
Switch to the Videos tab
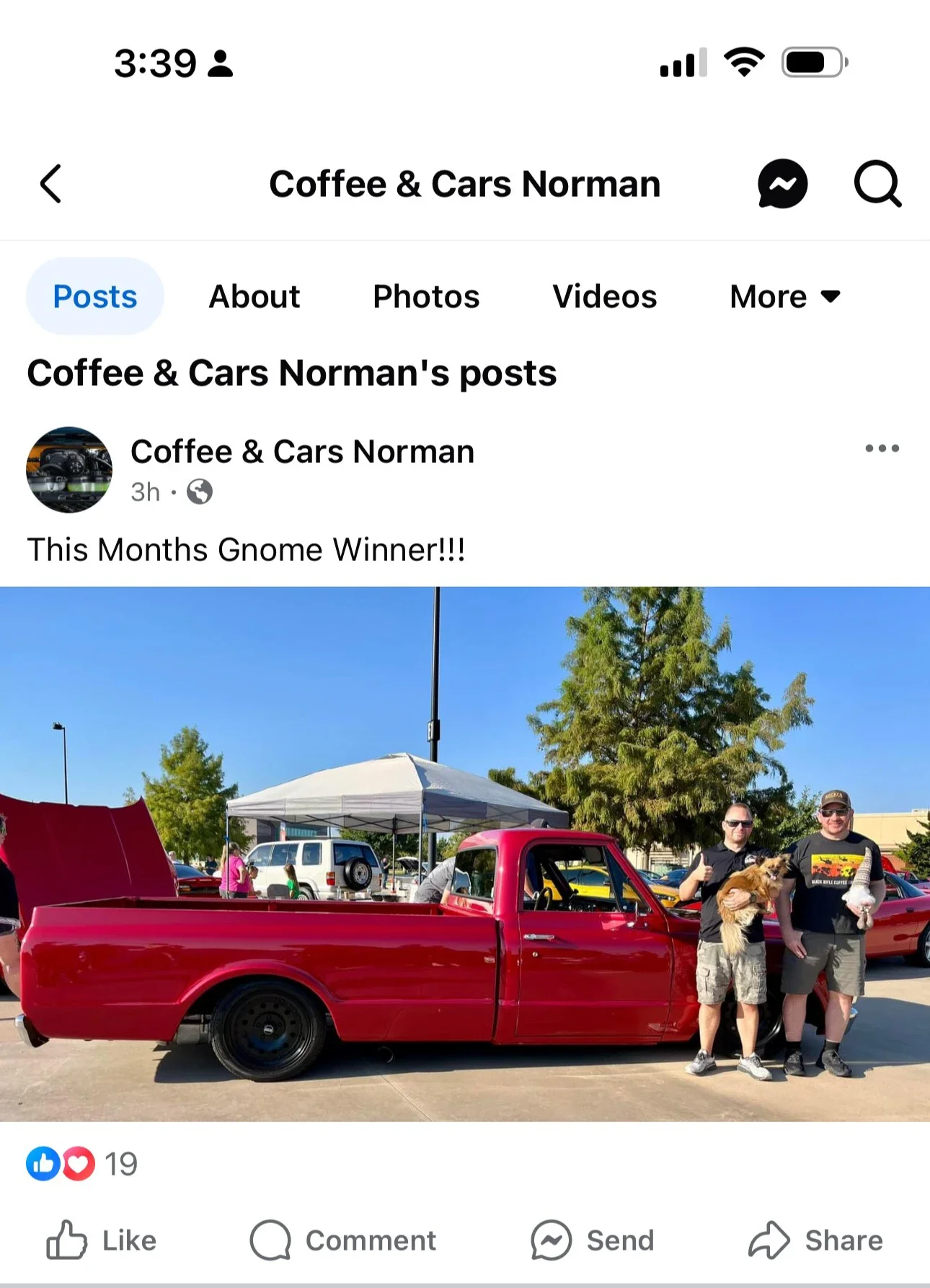click(x=604, y=296)
